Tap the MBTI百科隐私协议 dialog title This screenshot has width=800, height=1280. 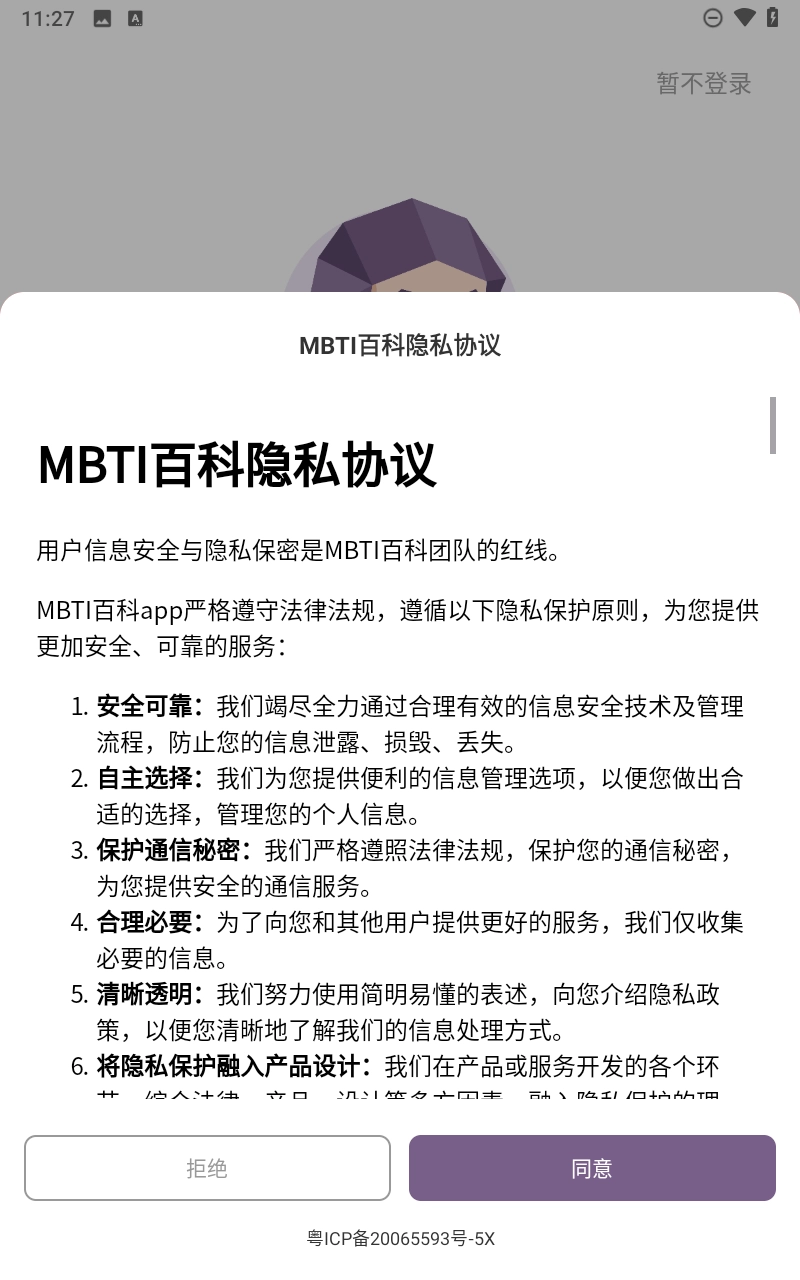(x=400, y=345)
